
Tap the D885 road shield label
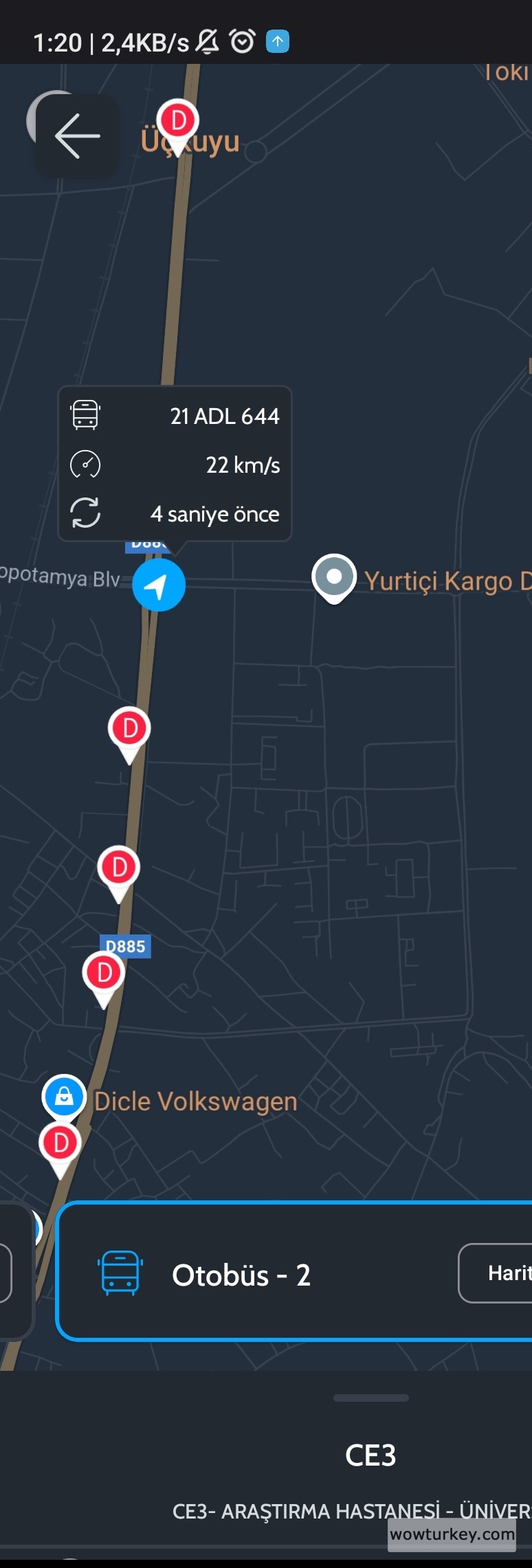125,947
